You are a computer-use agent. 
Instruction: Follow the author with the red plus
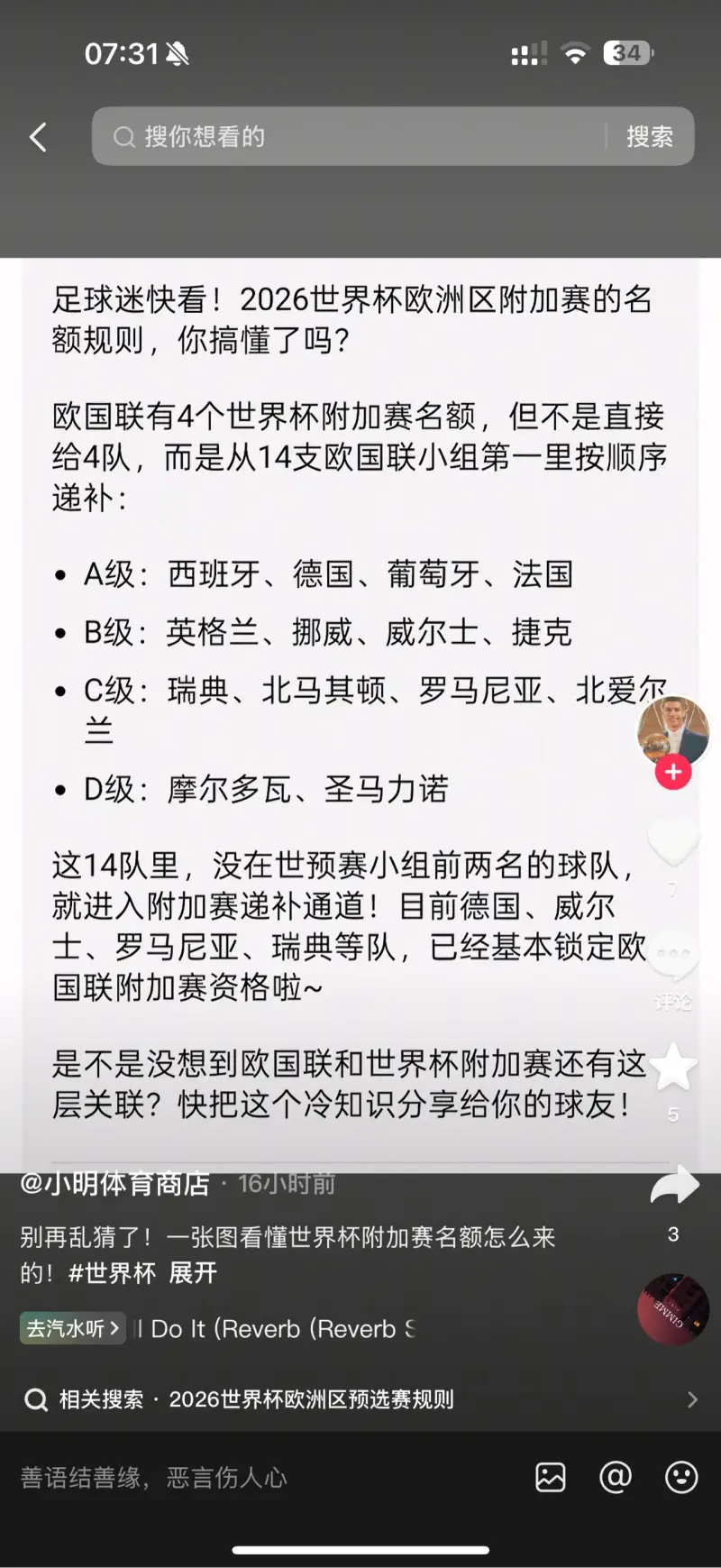673,773
